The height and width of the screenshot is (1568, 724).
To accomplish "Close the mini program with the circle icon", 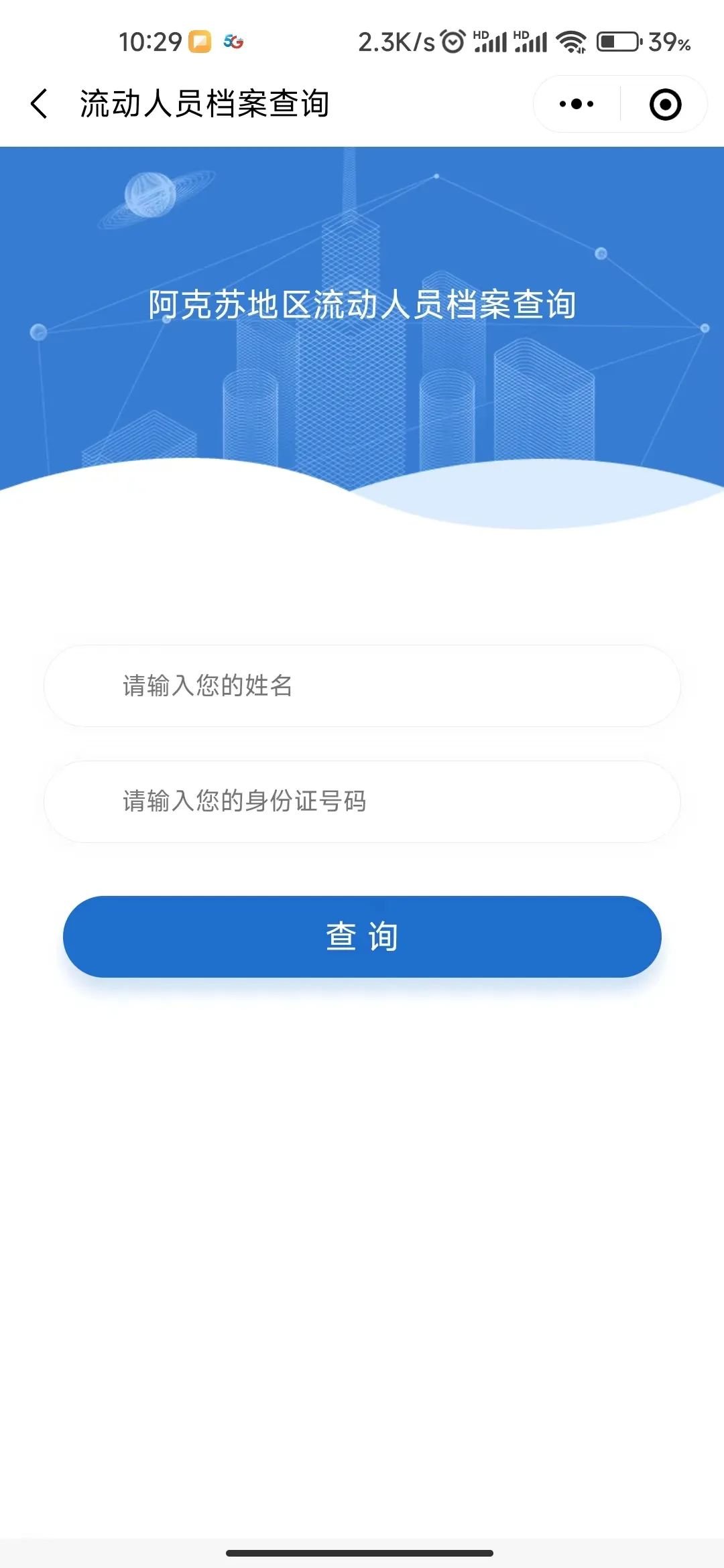I will 665,105.
